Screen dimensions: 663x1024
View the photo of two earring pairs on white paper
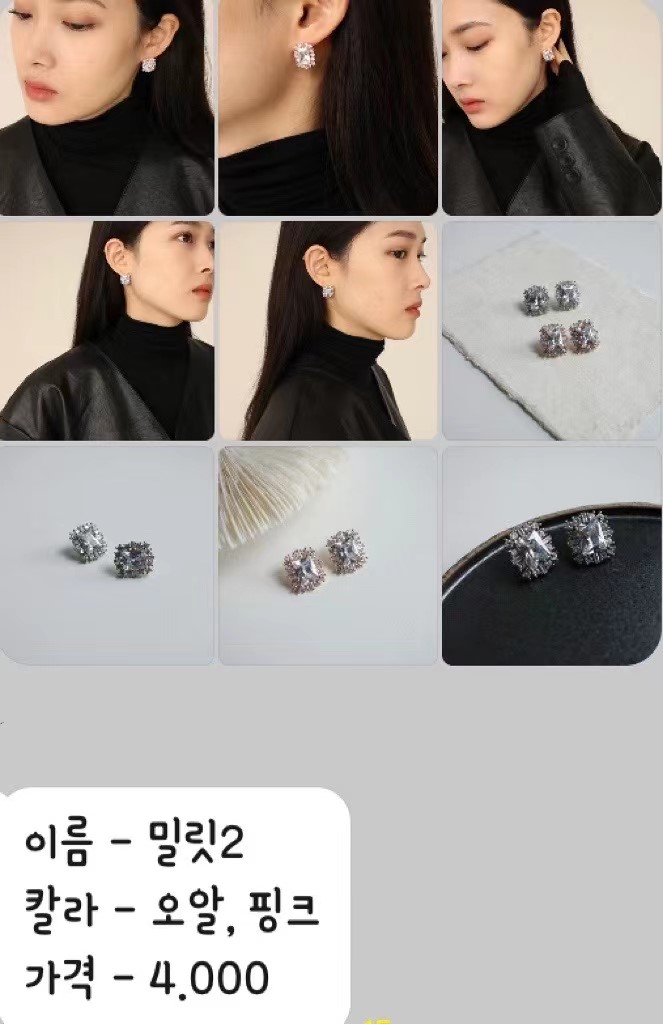(x=552, y=330)
